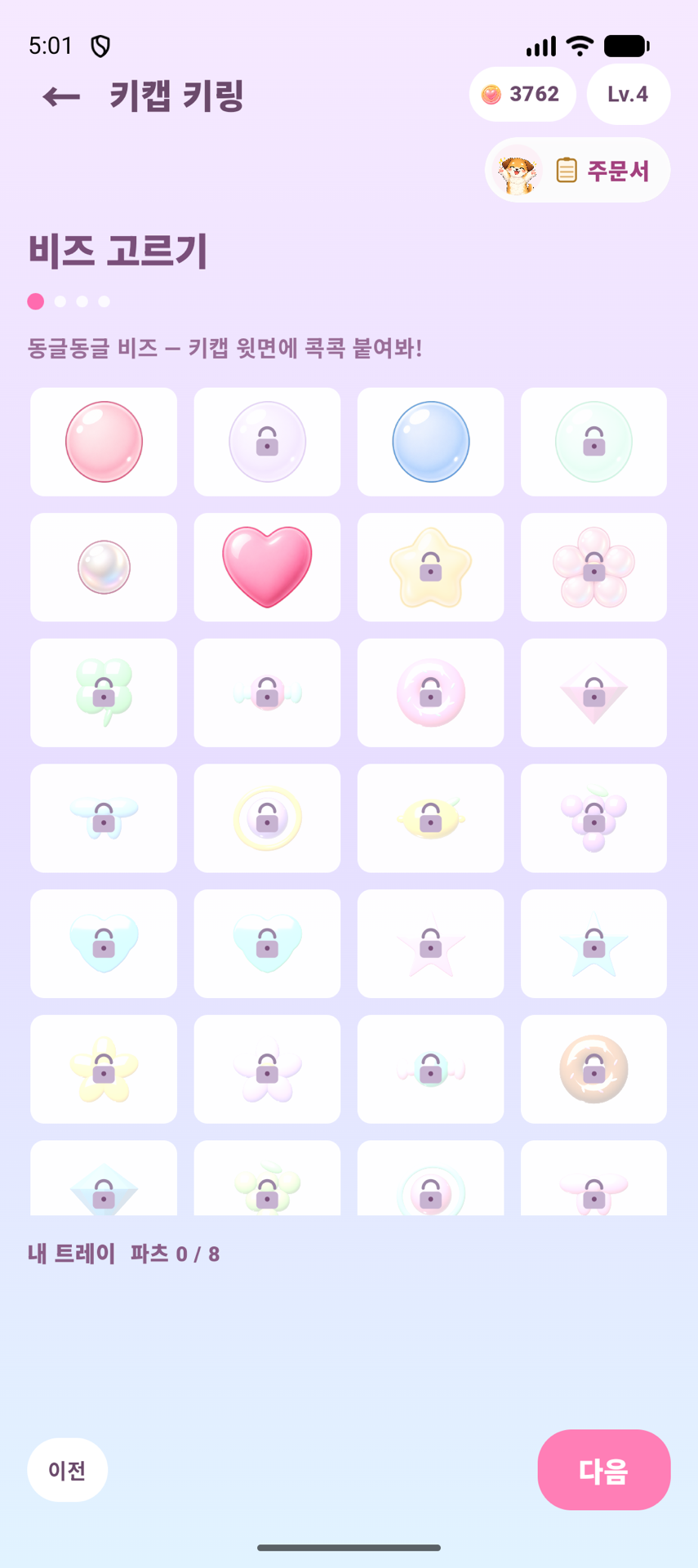Pick the small pearl bead
The height and width of the screenshot is (1568, 698).
(104, 568)
